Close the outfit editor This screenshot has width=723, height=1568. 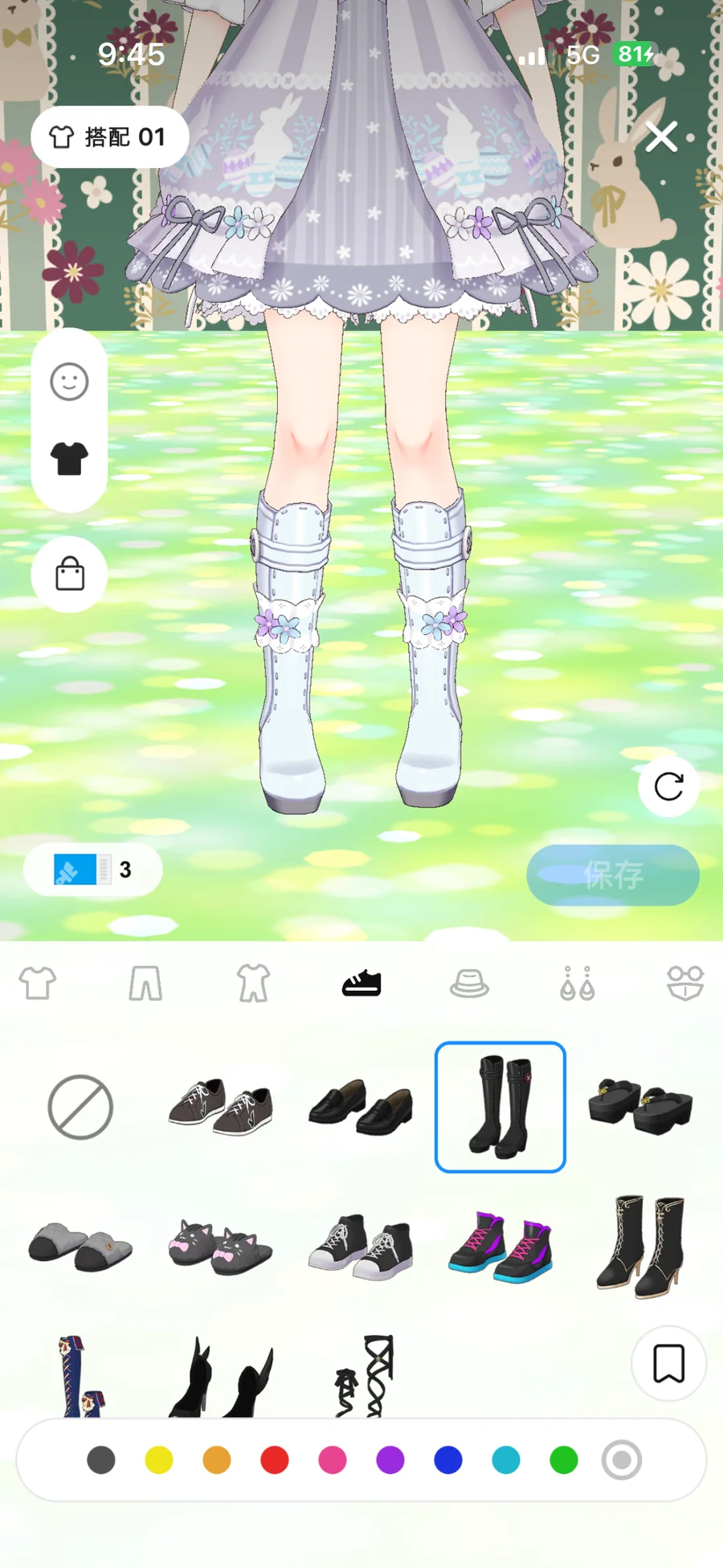point(661,137)
